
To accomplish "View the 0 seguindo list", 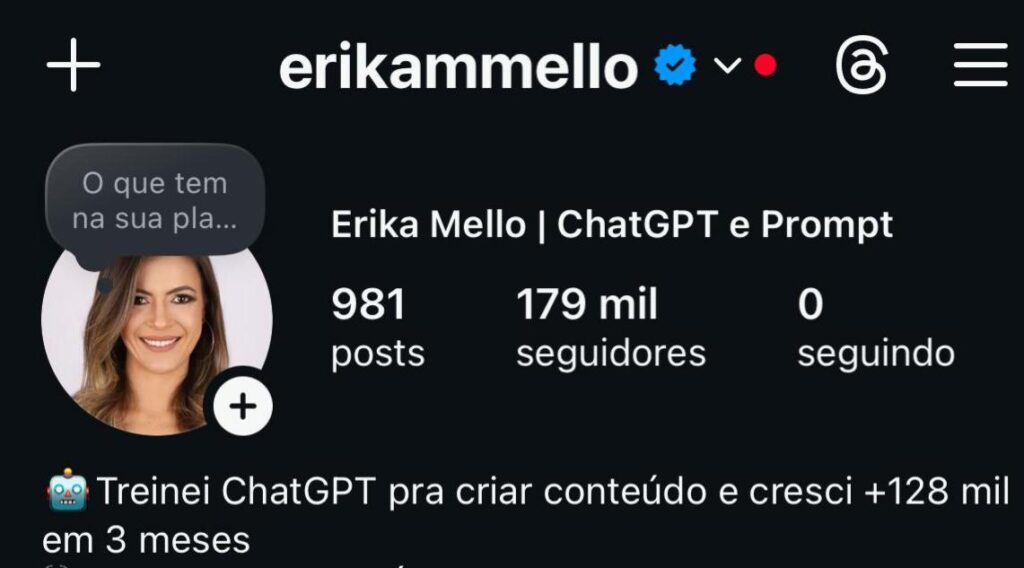I will [875, 327].
